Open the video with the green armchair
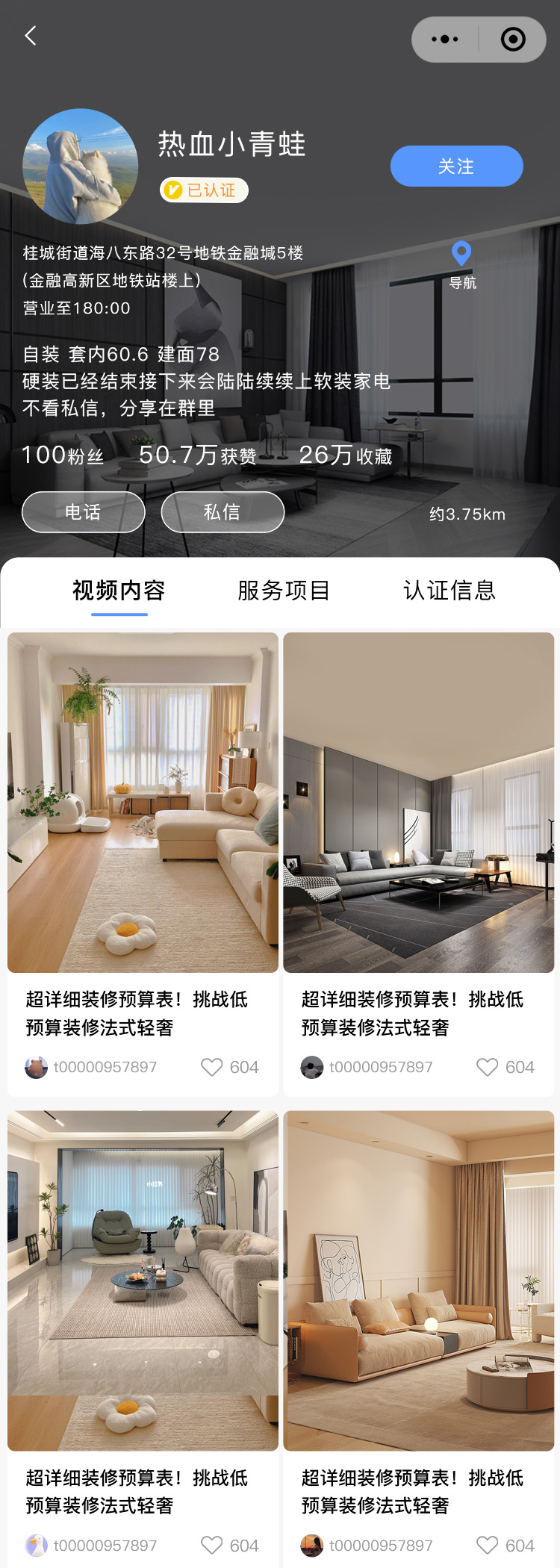The height and width of the screenshot is (1568, 560). (143, 1280)
